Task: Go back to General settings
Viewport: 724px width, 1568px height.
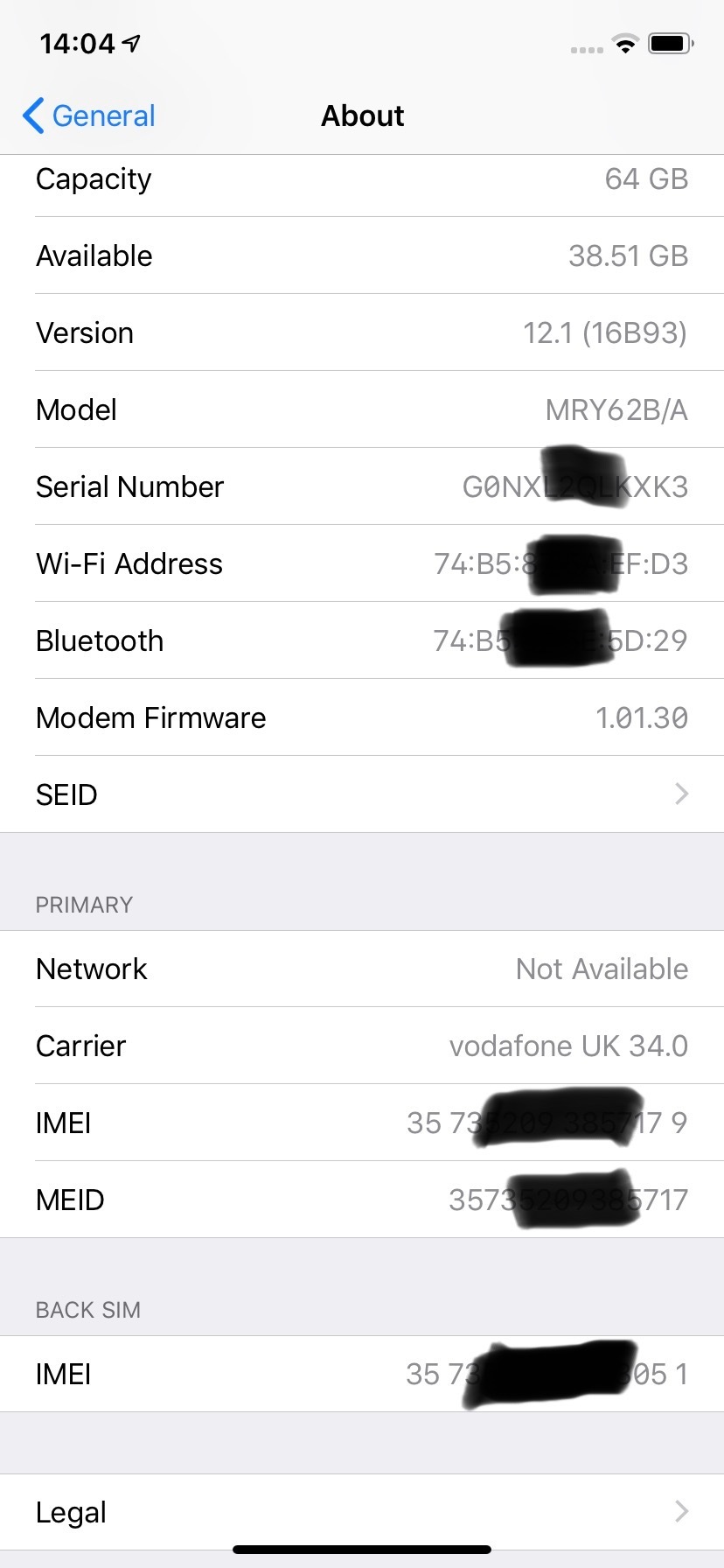Action: [88, 115]
